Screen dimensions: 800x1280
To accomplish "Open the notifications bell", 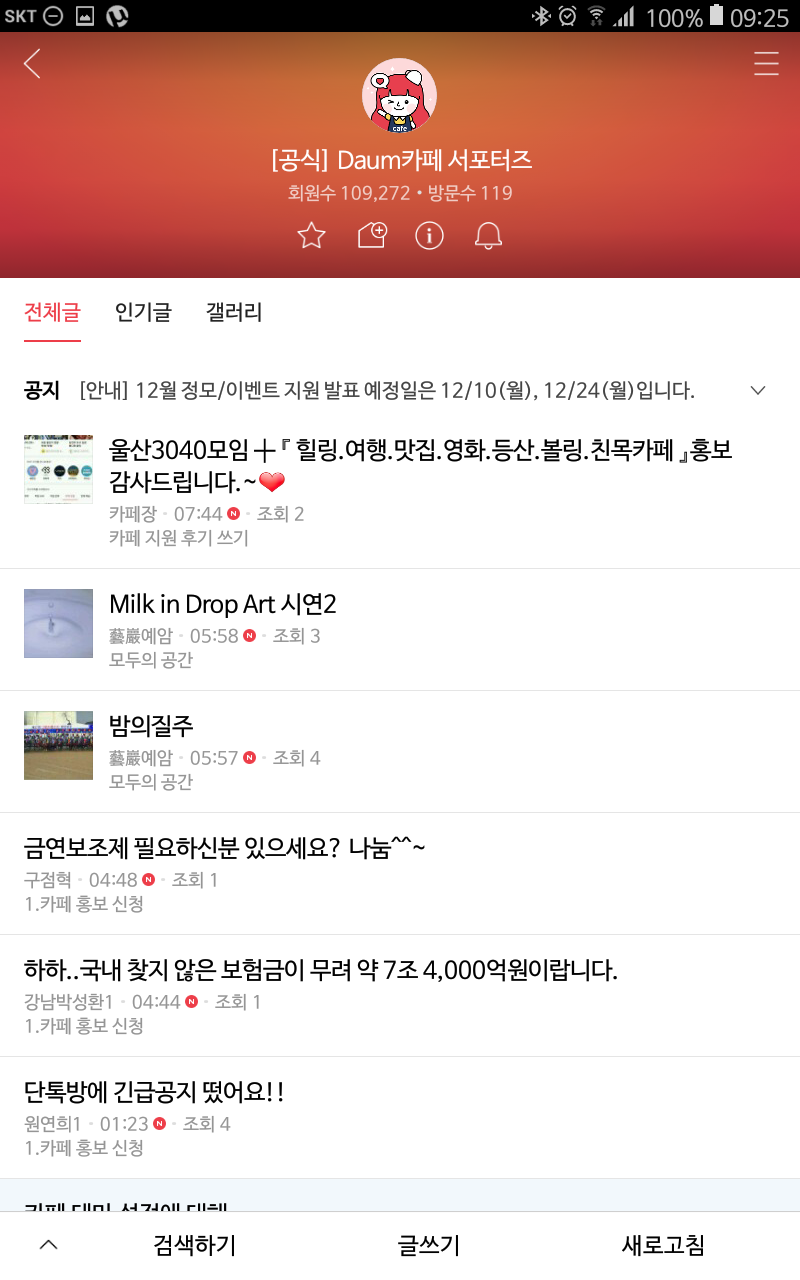I will point(488,236).
